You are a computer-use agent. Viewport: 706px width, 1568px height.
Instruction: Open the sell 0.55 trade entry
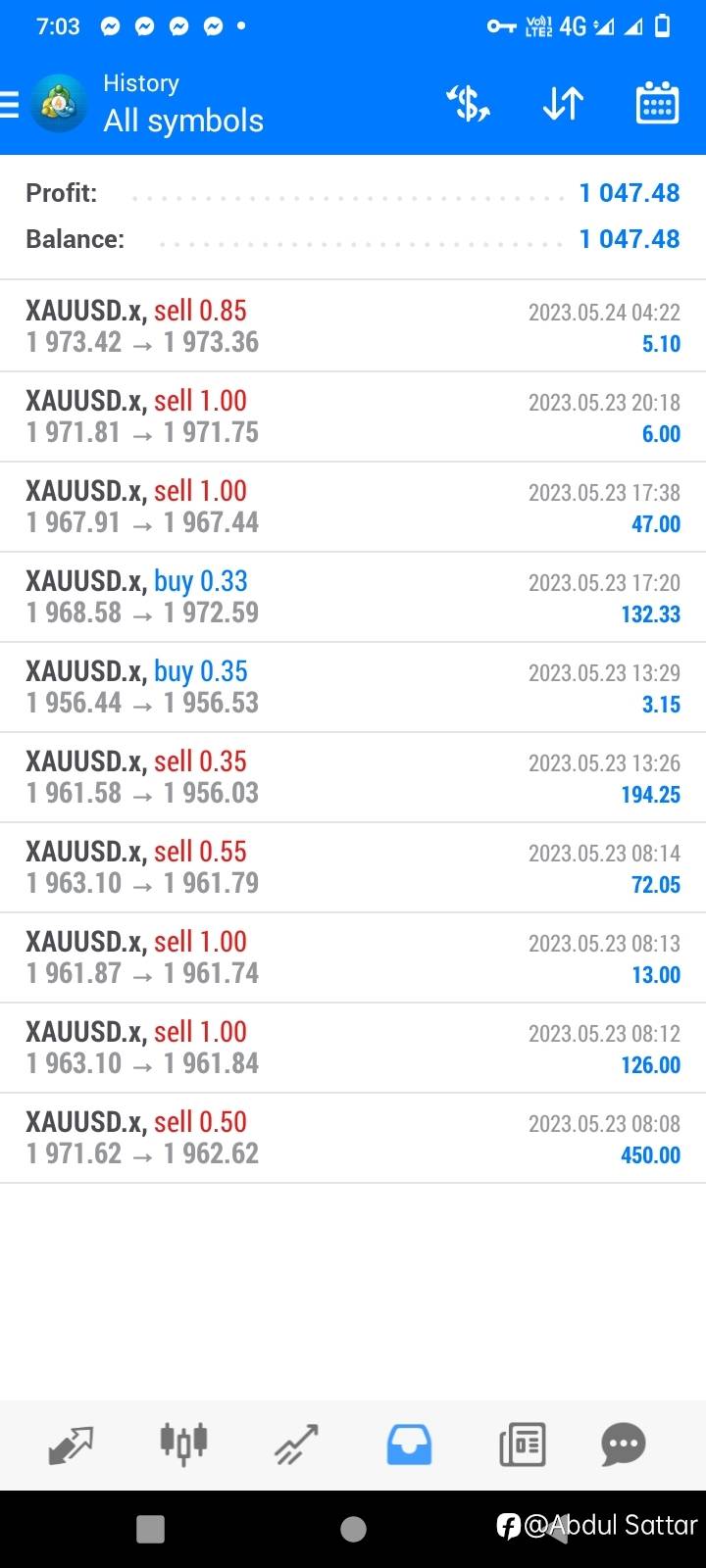click(x=353, y=867)
